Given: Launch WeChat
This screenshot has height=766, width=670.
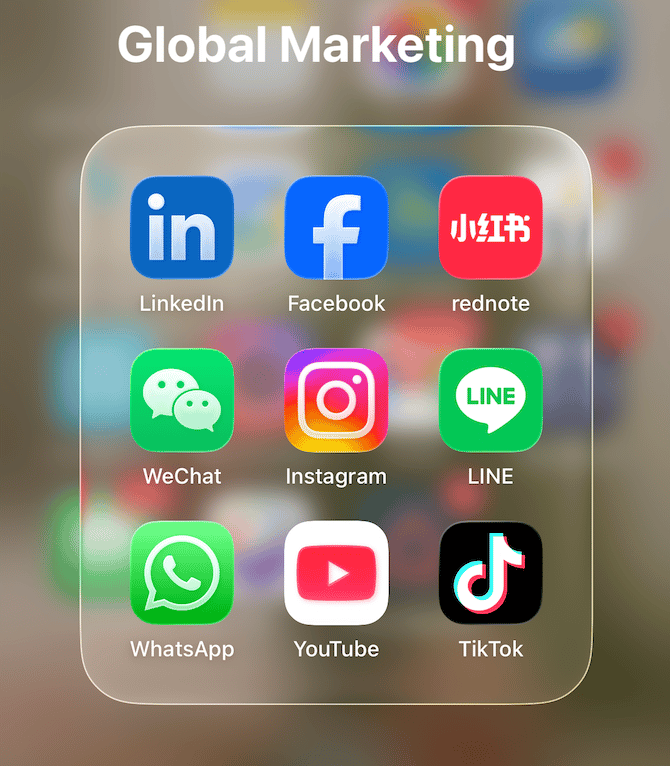Looking at the screenshot, I should click(182, 400).
